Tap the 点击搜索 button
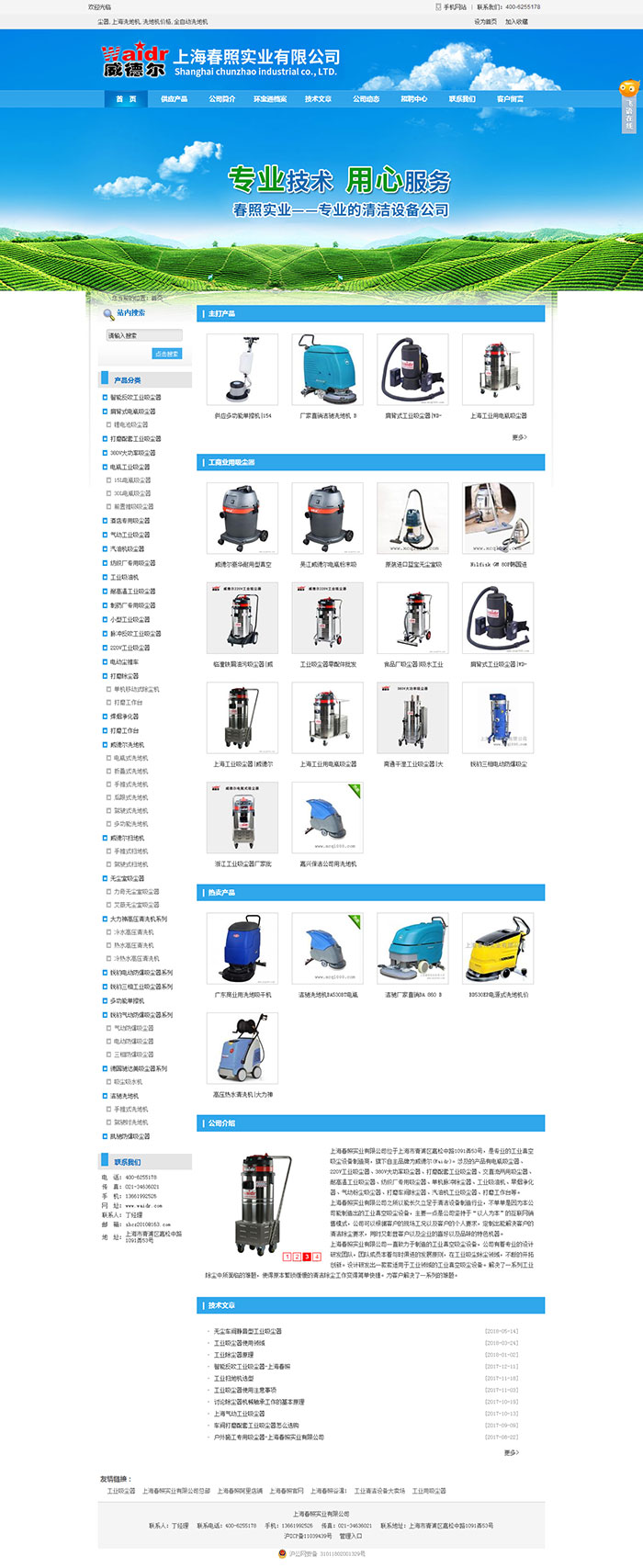 point(166,354)
